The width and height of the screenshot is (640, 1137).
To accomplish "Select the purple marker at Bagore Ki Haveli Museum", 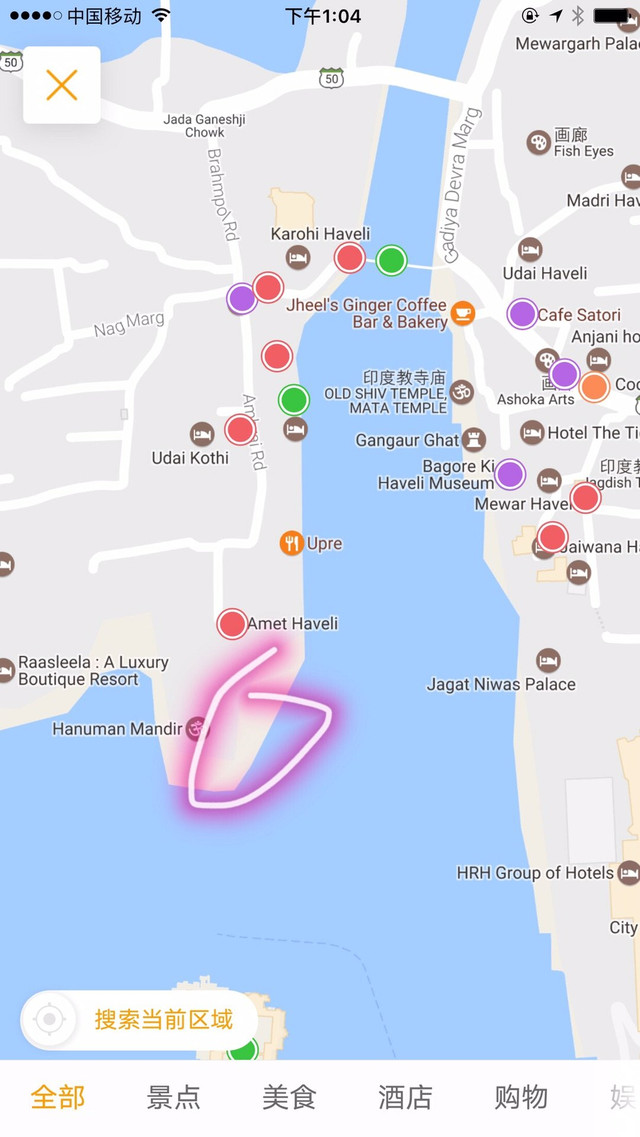I will click(x=510, y=474).
